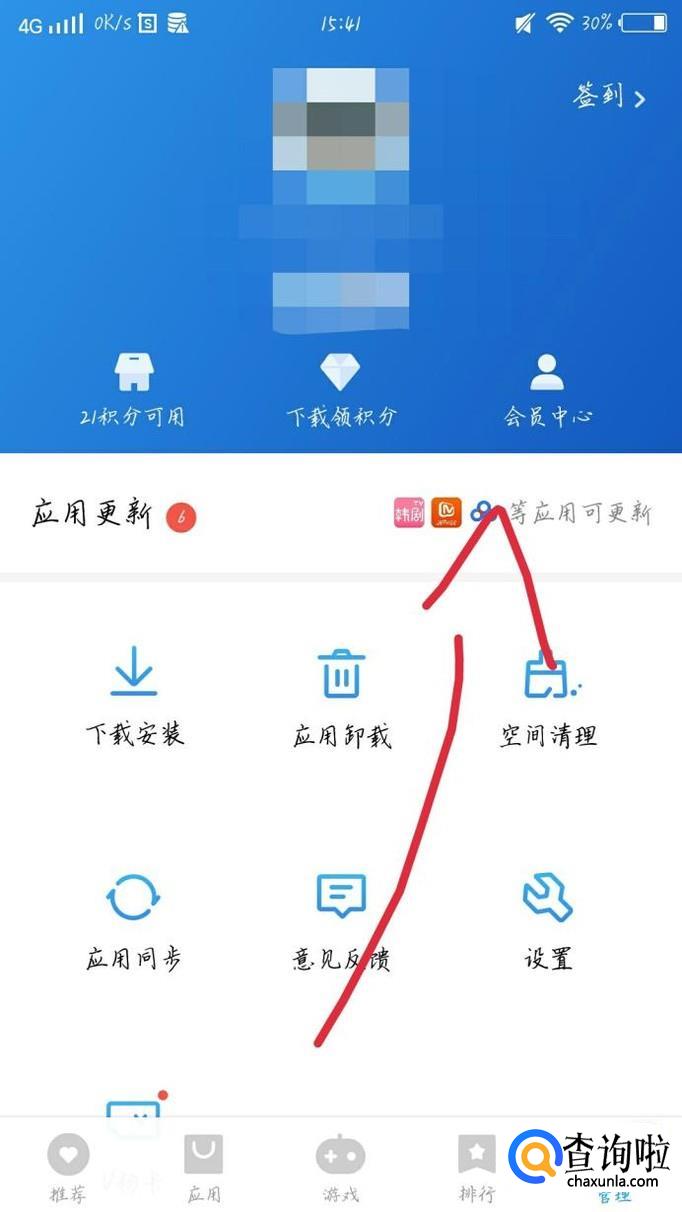Tap the 签到 check-in link
The image size is (682, 1212).
(608, 97)
